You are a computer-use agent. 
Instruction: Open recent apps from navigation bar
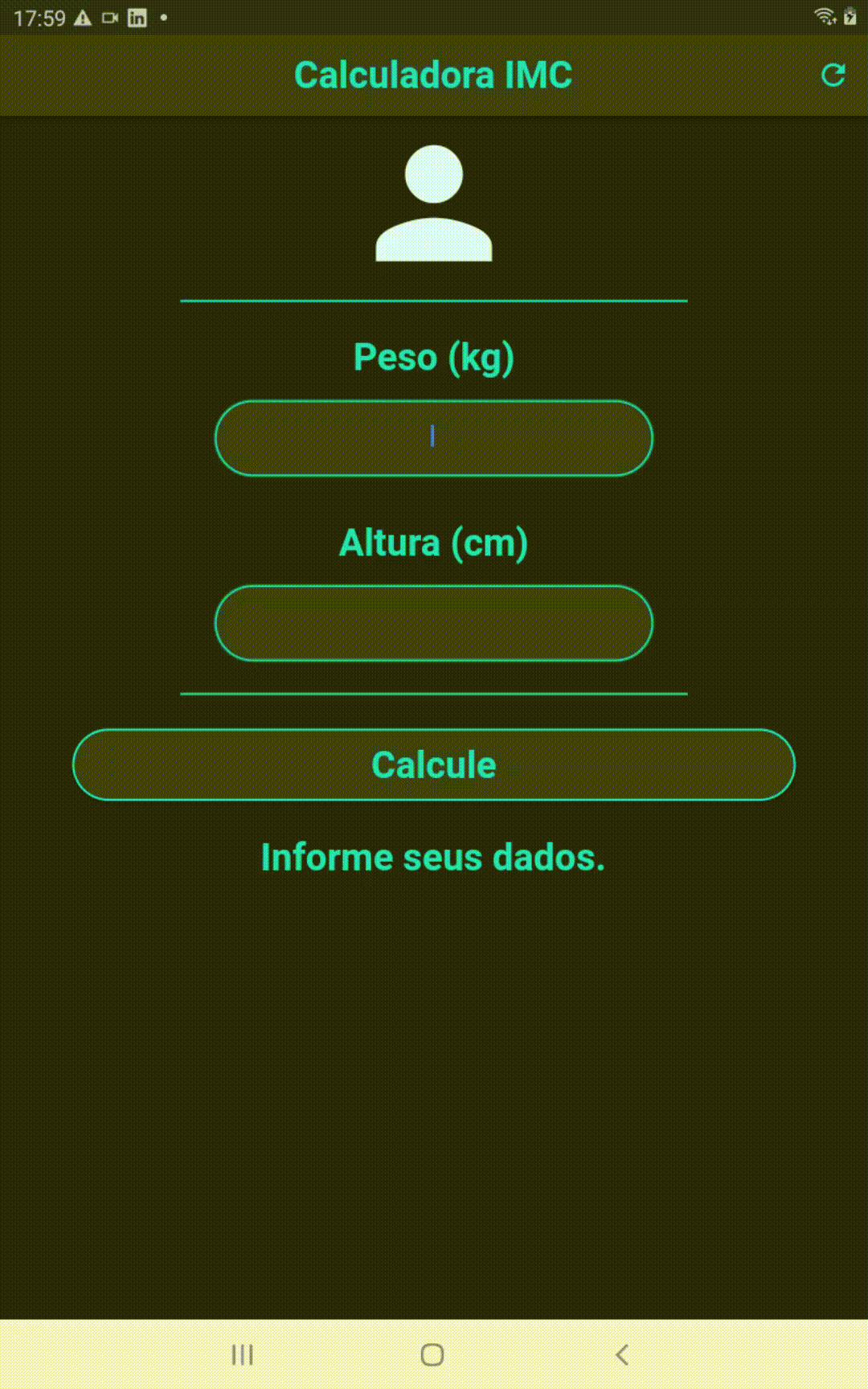pos(242,1354)
